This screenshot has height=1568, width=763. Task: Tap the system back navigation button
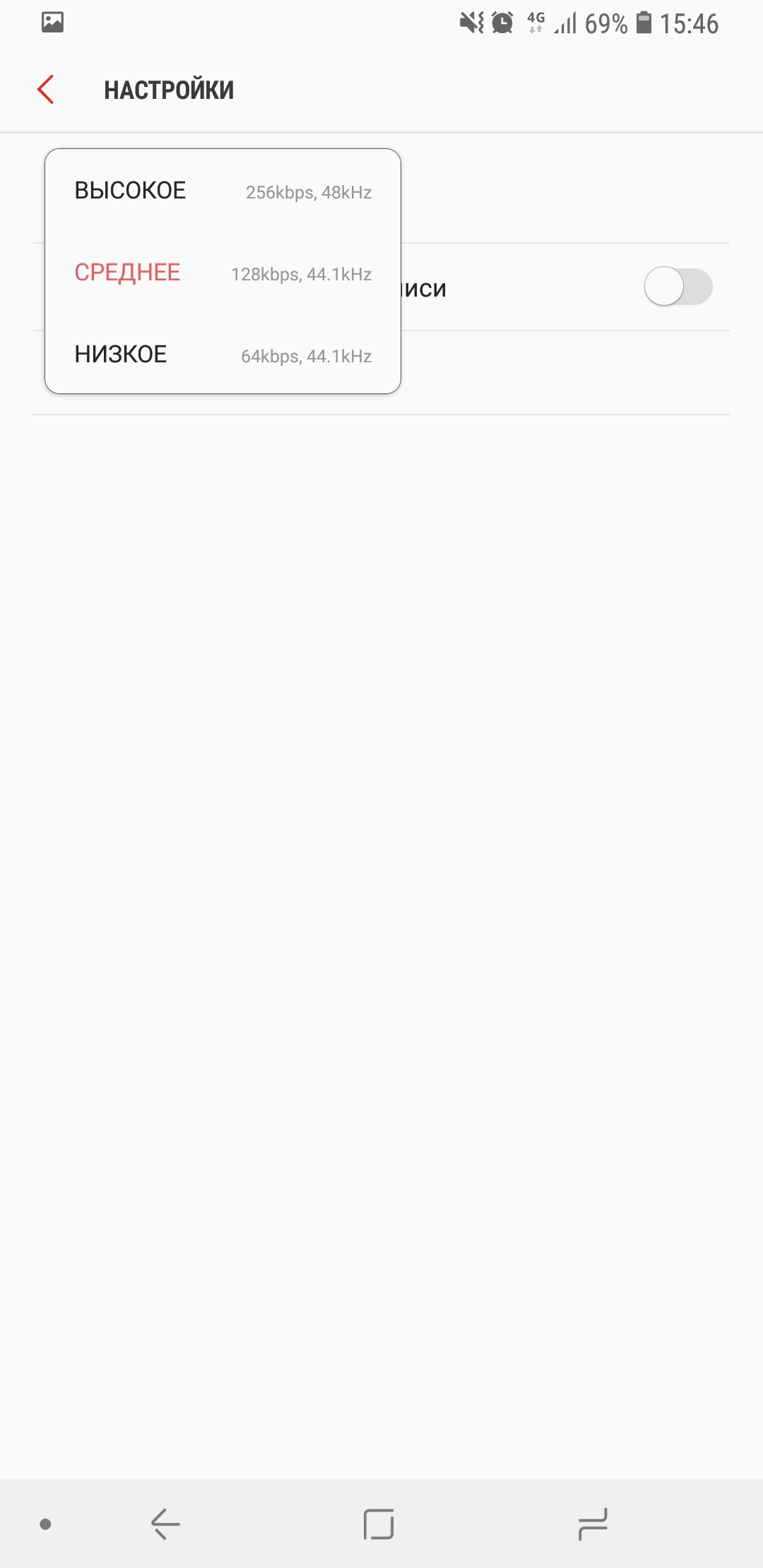click(x=165, y=1524)
